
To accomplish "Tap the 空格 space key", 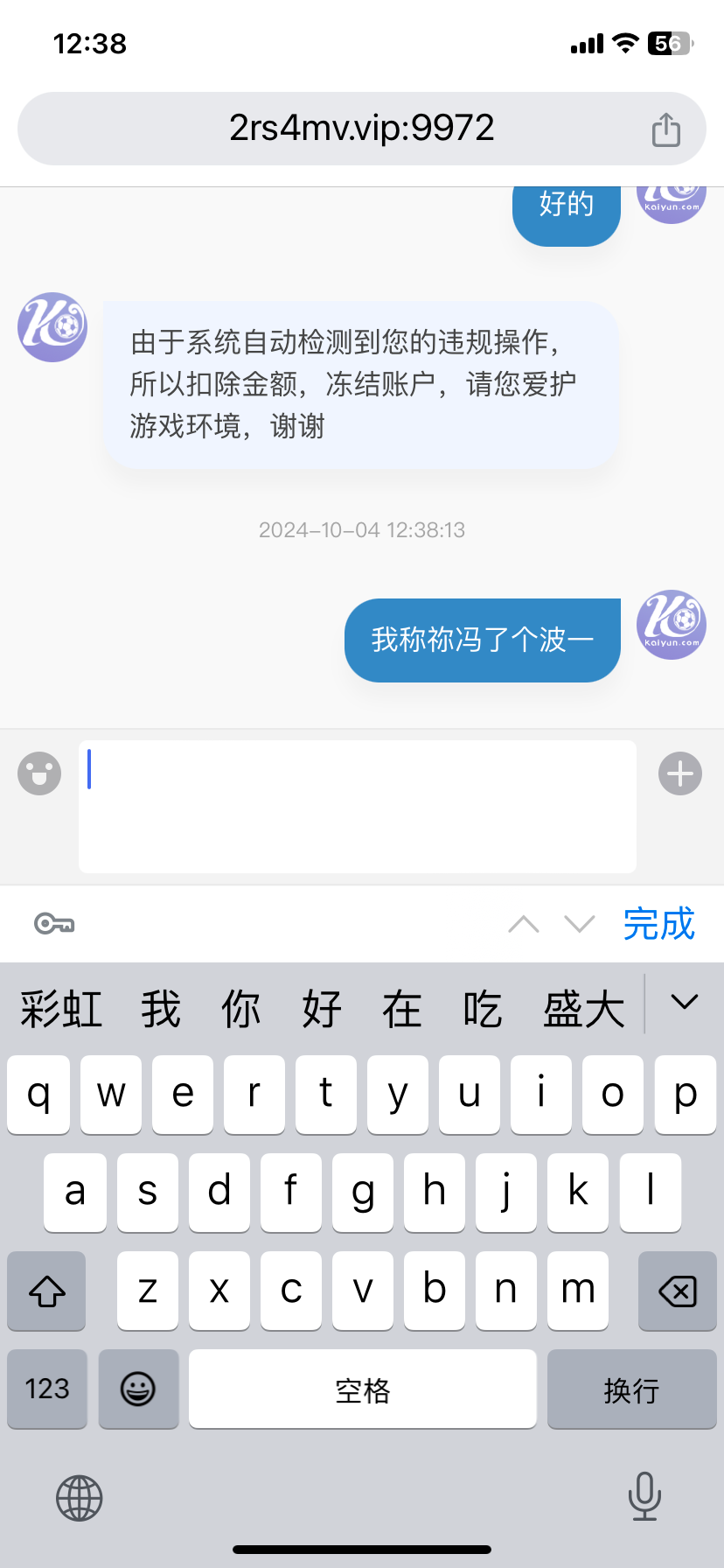I will click(x=362, y=1389).
